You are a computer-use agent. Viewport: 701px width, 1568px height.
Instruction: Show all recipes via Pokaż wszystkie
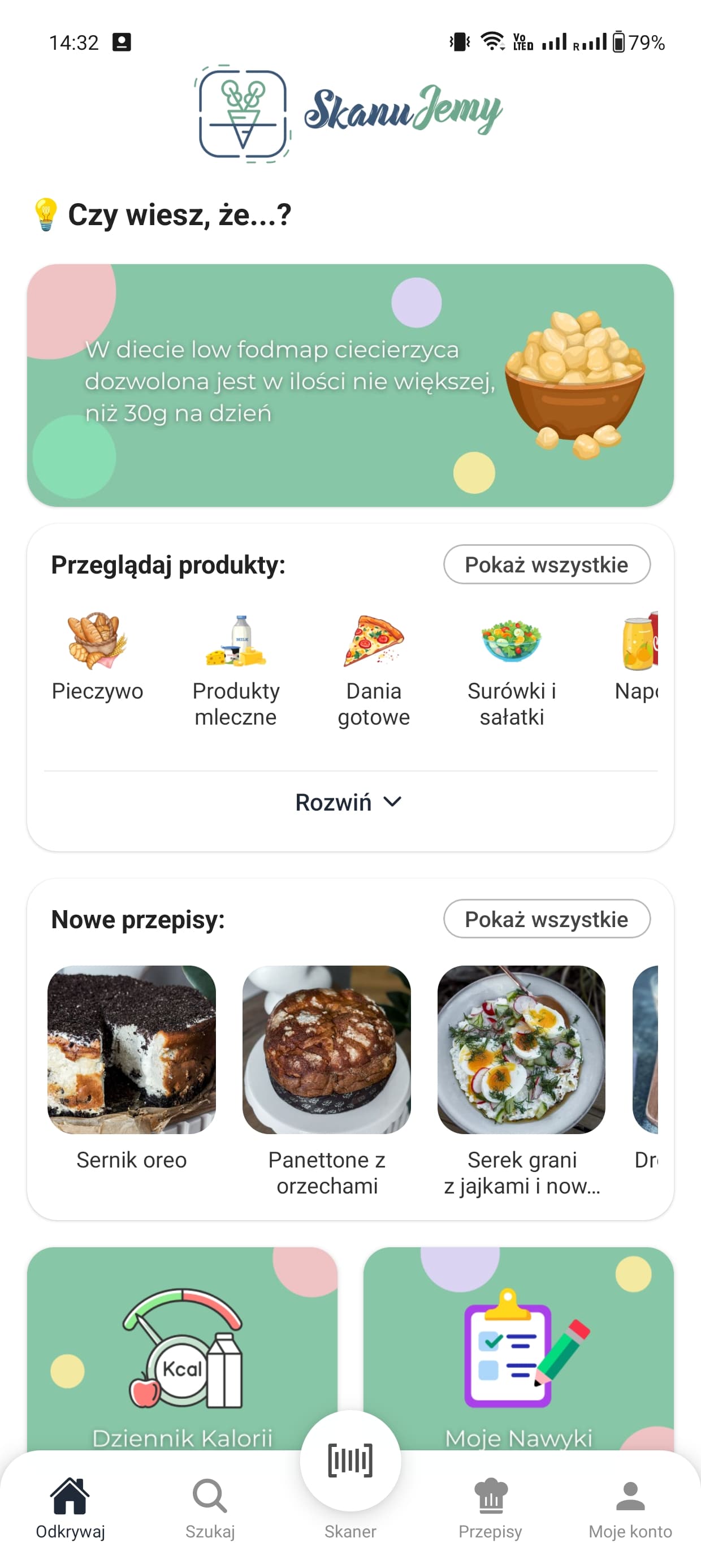pyautogui.click(x=547, y=919)
